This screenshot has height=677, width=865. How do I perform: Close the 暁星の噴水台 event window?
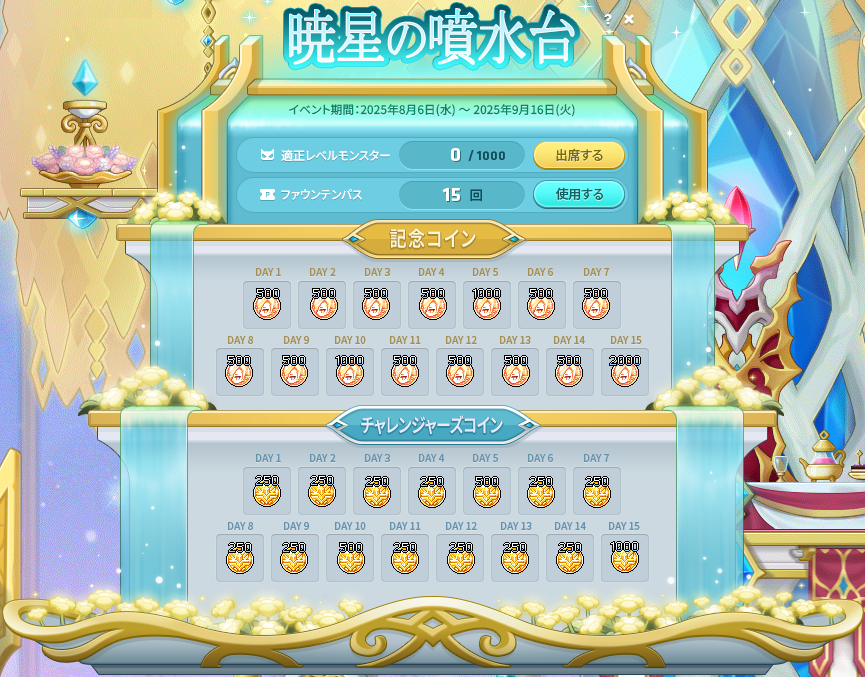(x=629, y=19)
